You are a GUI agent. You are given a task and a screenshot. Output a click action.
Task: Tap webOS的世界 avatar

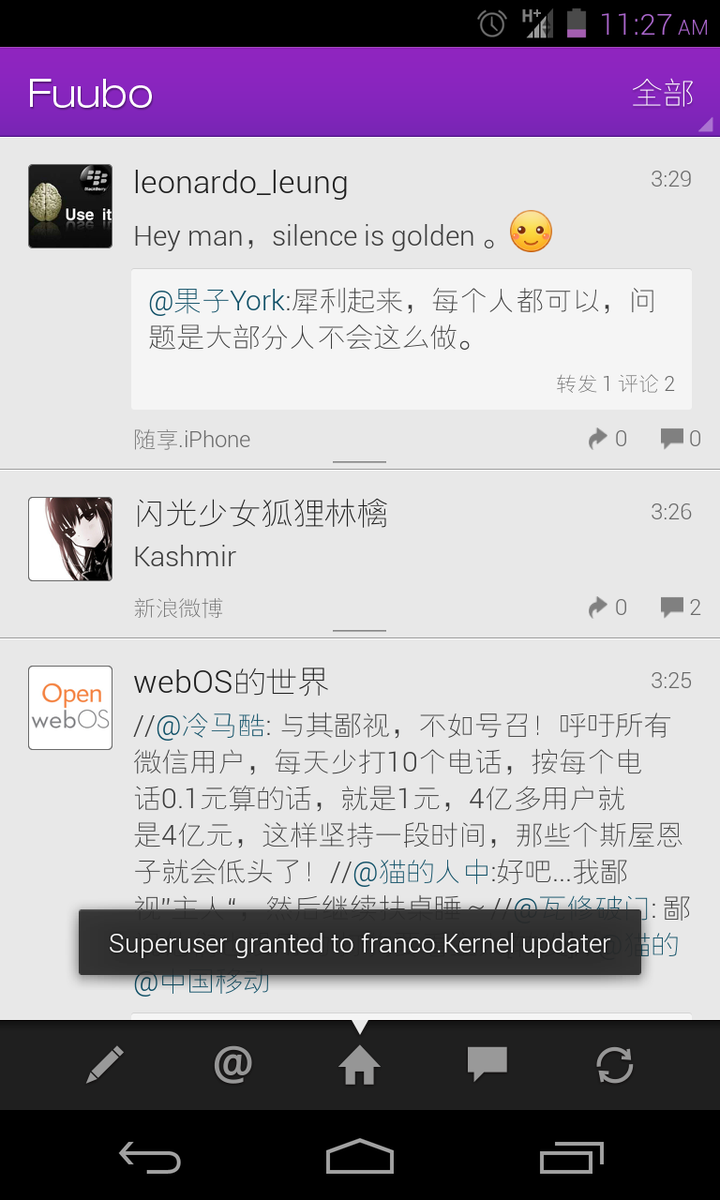point(70,708)
